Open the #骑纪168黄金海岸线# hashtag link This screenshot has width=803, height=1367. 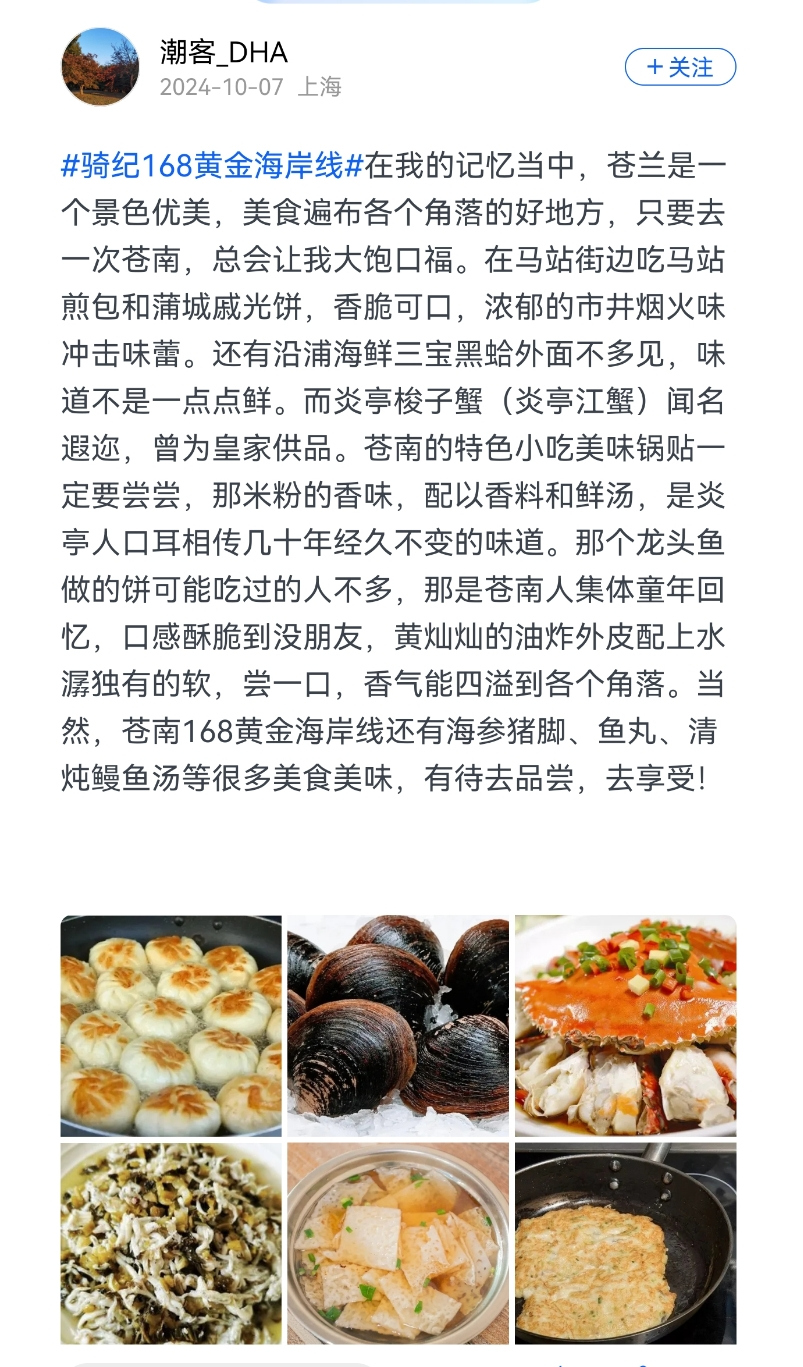(212, 165)
